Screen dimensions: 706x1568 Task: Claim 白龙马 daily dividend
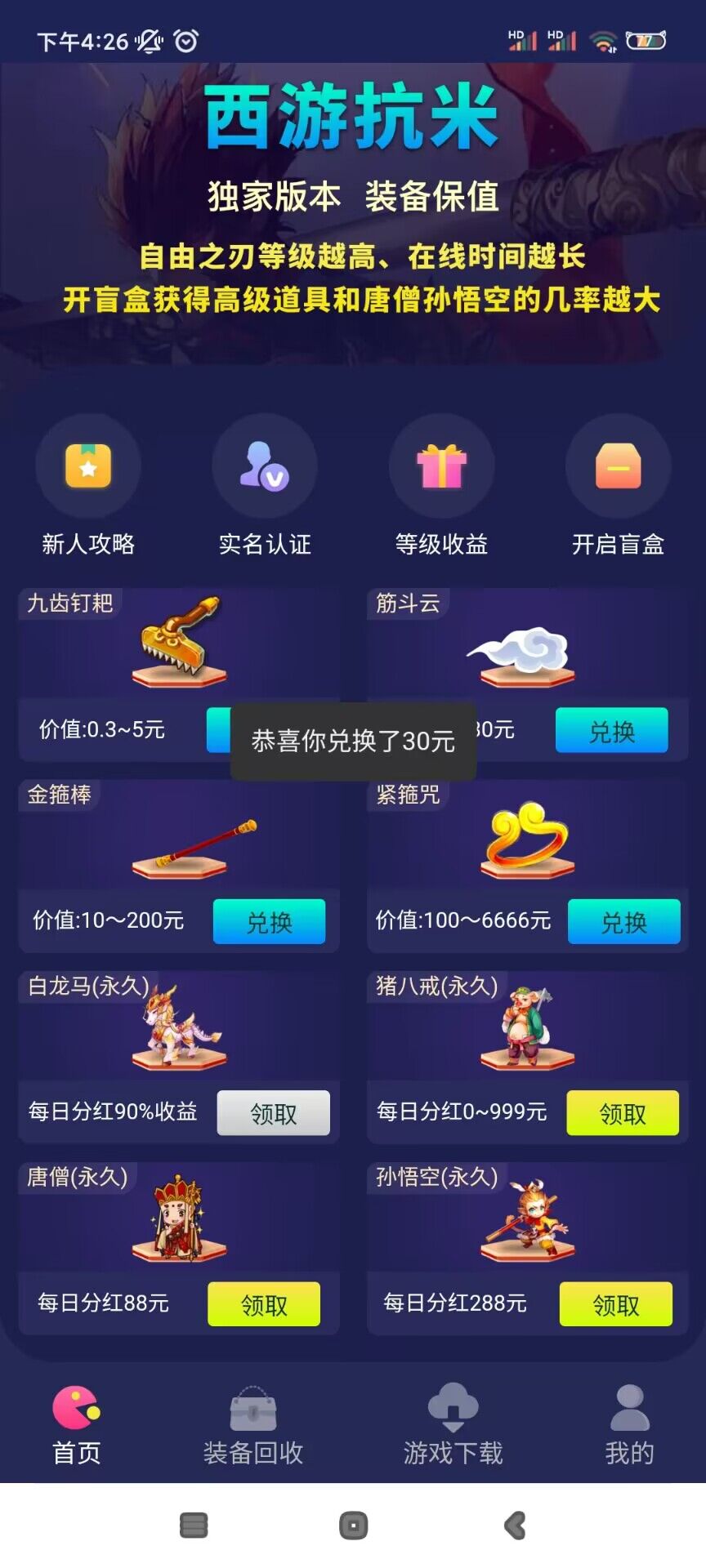pos(273,1113)
